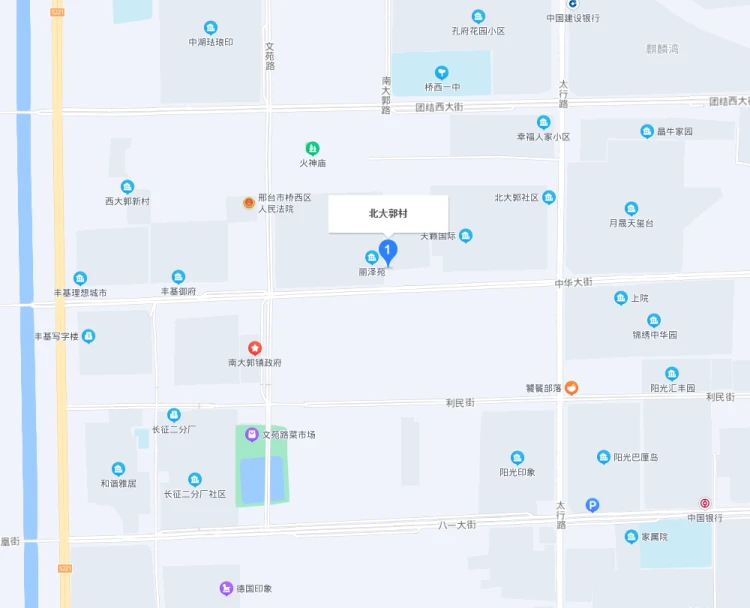750x608 pixels.
Task: Select the 天赖国际 building marker
Action: [x=465, y=236]
